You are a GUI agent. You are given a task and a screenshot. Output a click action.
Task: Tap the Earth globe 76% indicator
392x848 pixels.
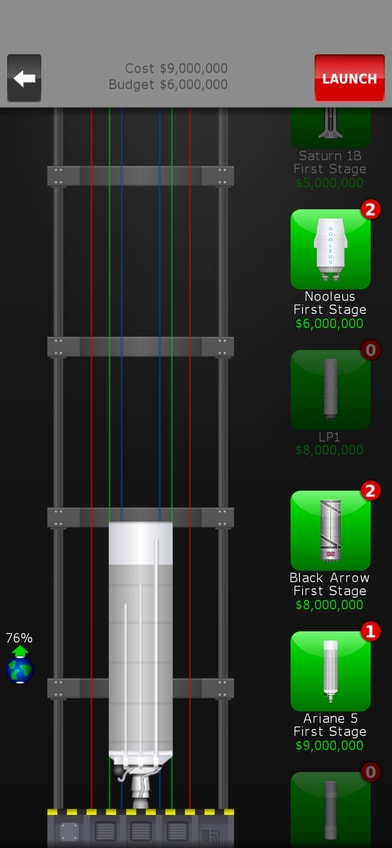[x=20, y=658]
